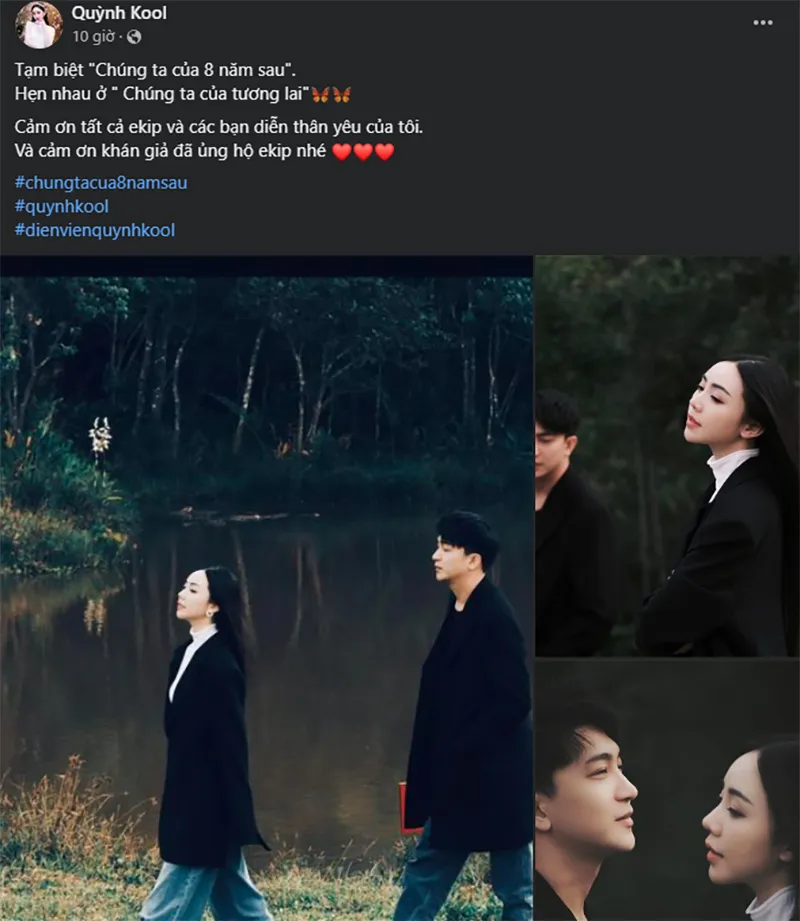Image resolution: width=800 pixels, height=921 pixels.
Task: View the upper-right photo of the couple
Action: (x=667, y=455)
